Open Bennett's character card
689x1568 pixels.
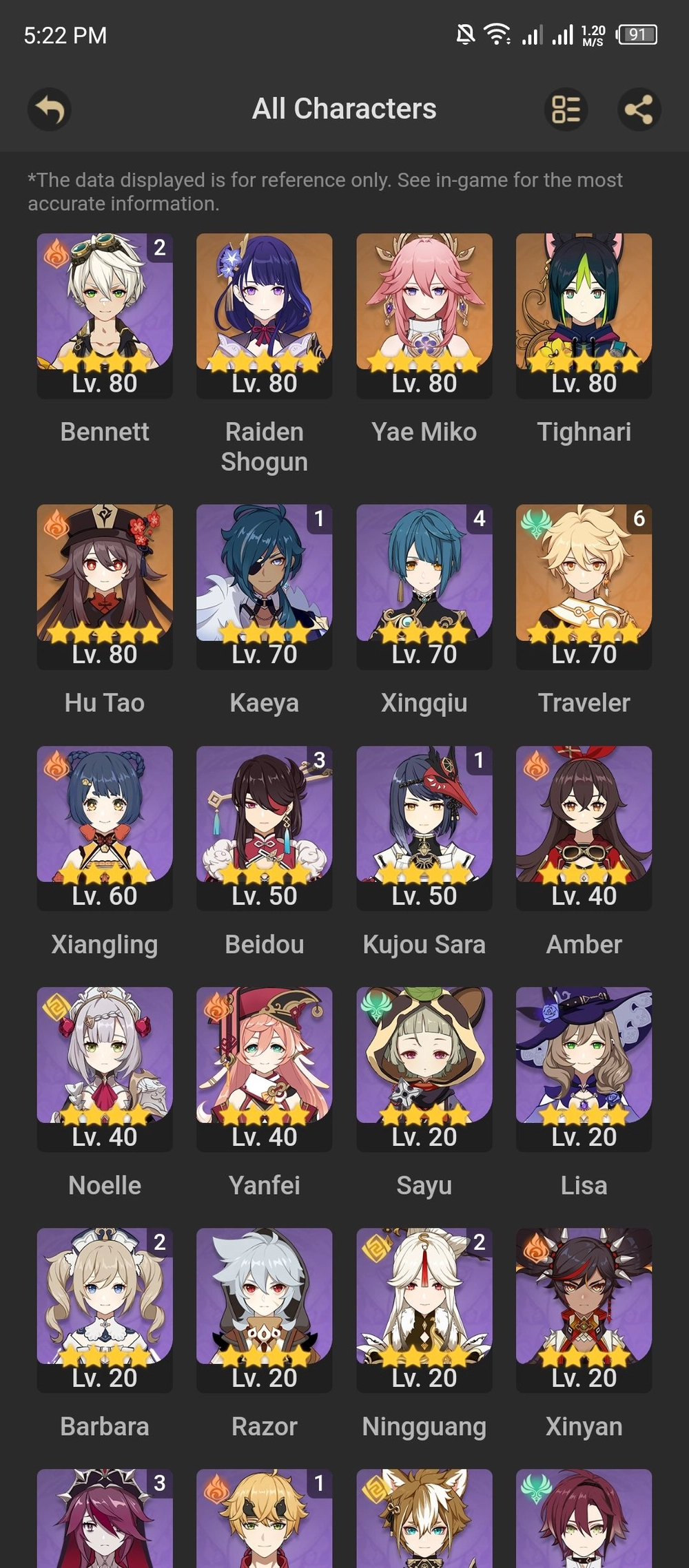pyautogui.click(x=105, y=315)
